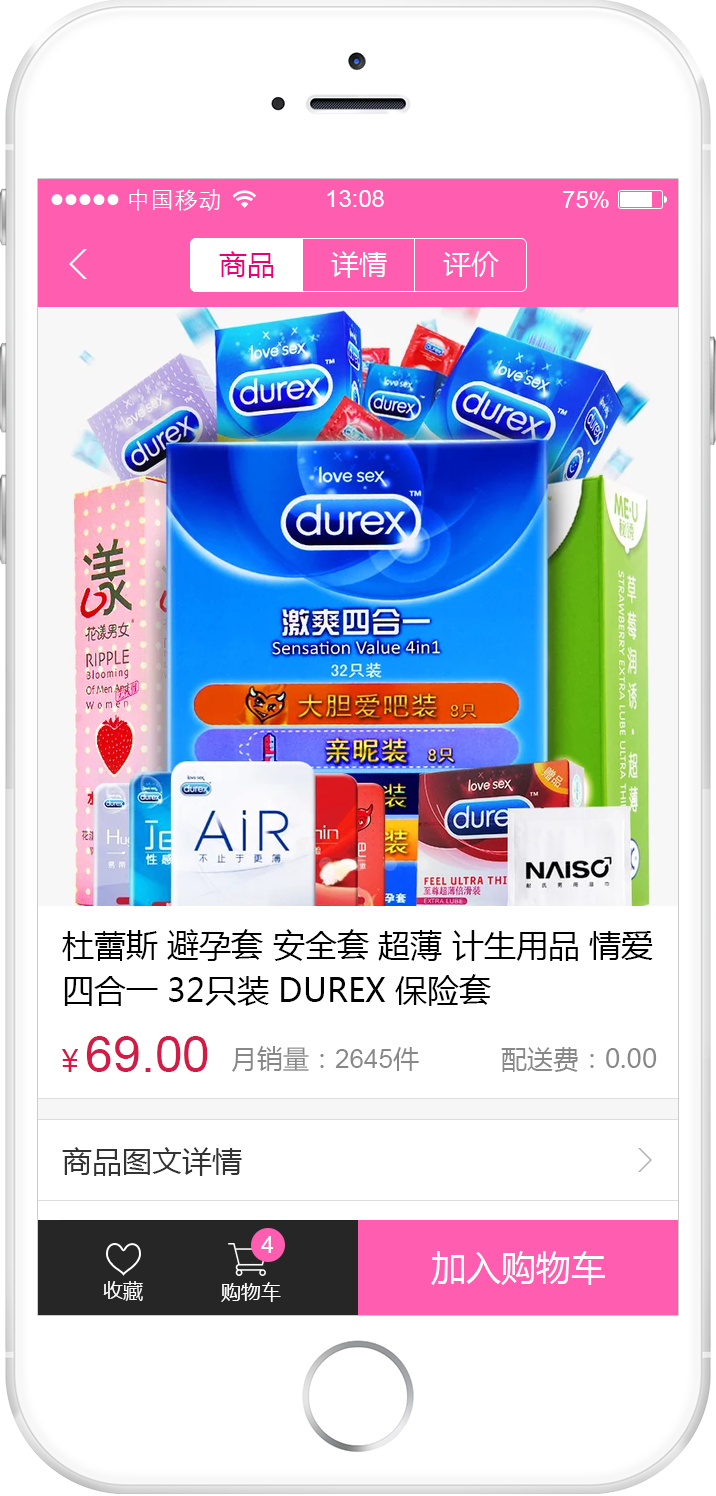Open the 购物车 shopping cart
The height and width of the screenshot is (1496, 716).
(250, 1270)
